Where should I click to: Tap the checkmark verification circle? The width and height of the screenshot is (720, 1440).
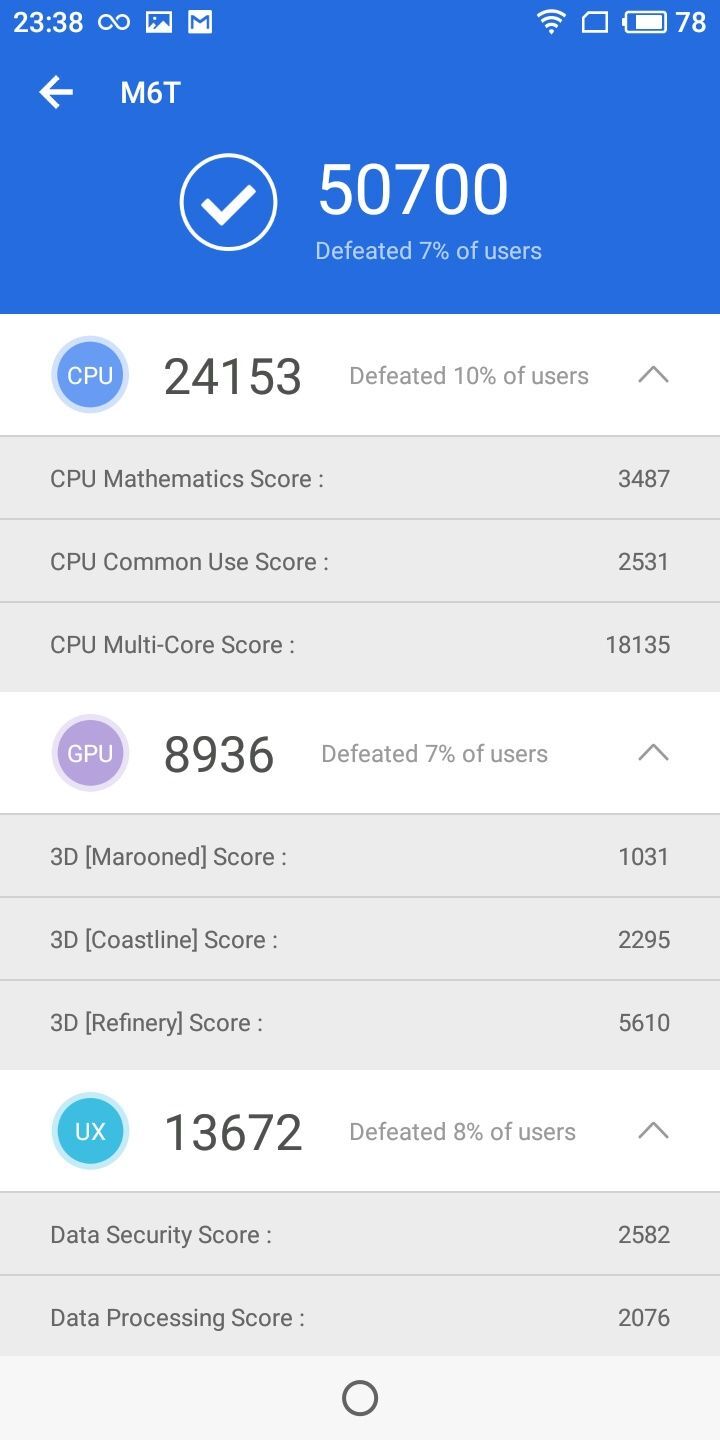[228, 200]
